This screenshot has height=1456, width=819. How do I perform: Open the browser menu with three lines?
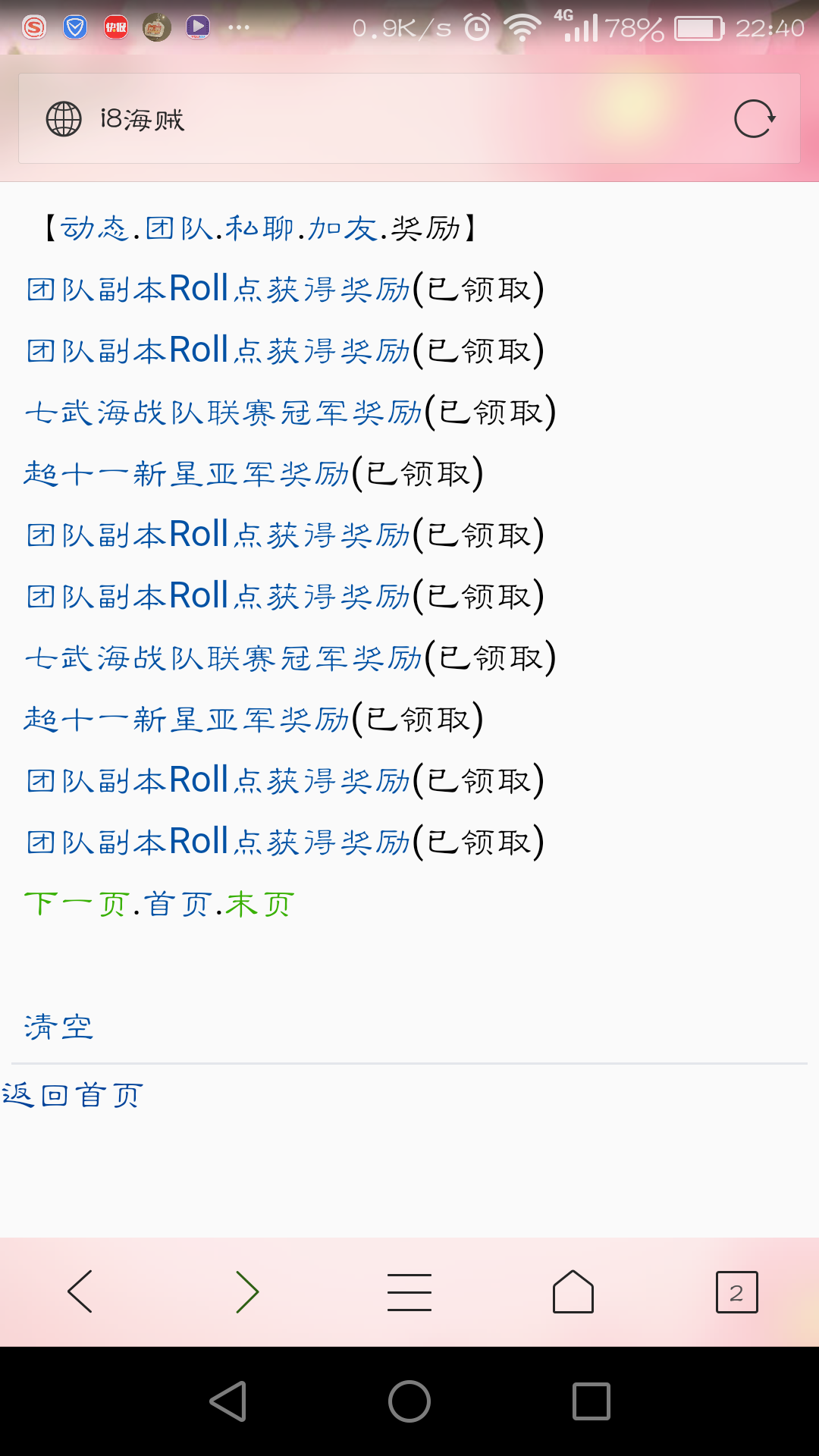click(409, 1292)
